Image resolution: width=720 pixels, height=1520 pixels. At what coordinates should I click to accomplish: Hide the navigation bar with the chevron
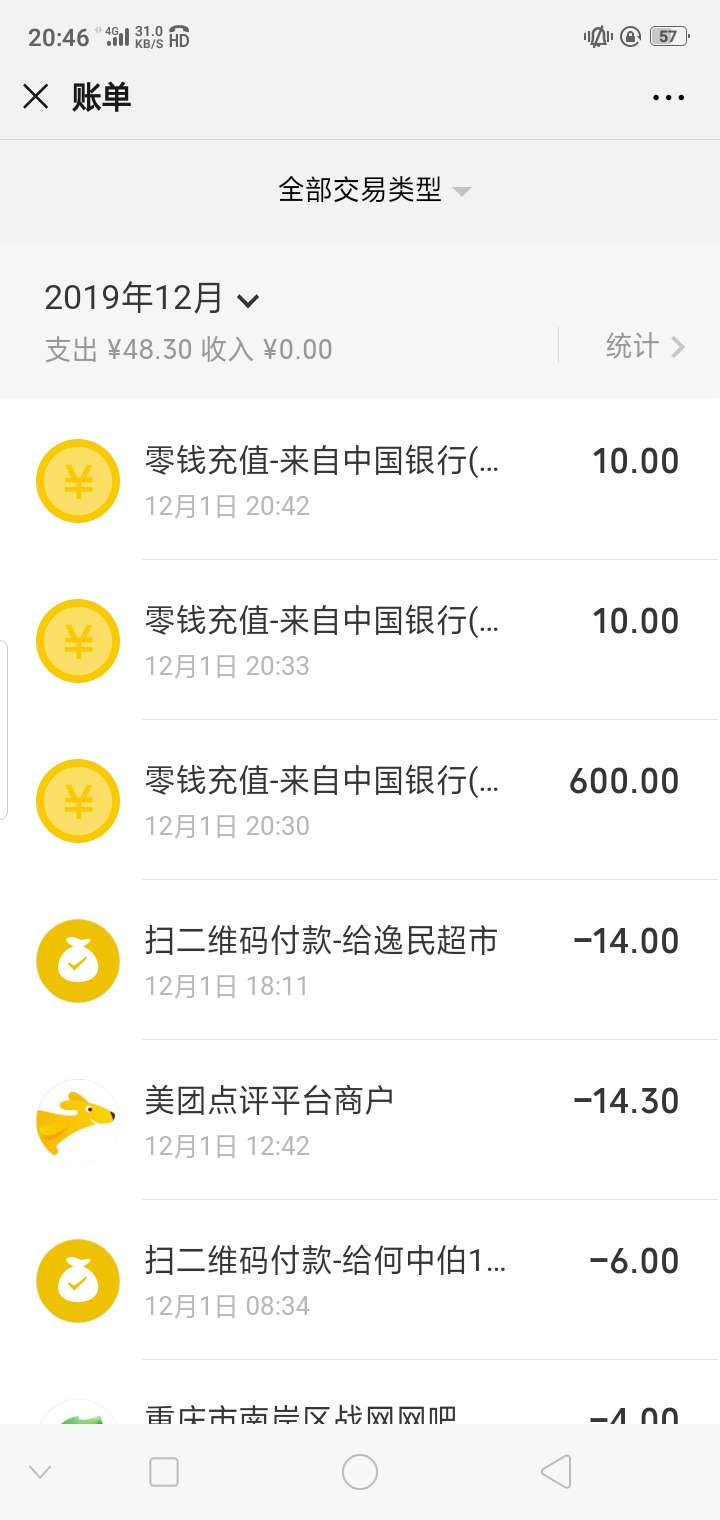tap(40, 1472)
